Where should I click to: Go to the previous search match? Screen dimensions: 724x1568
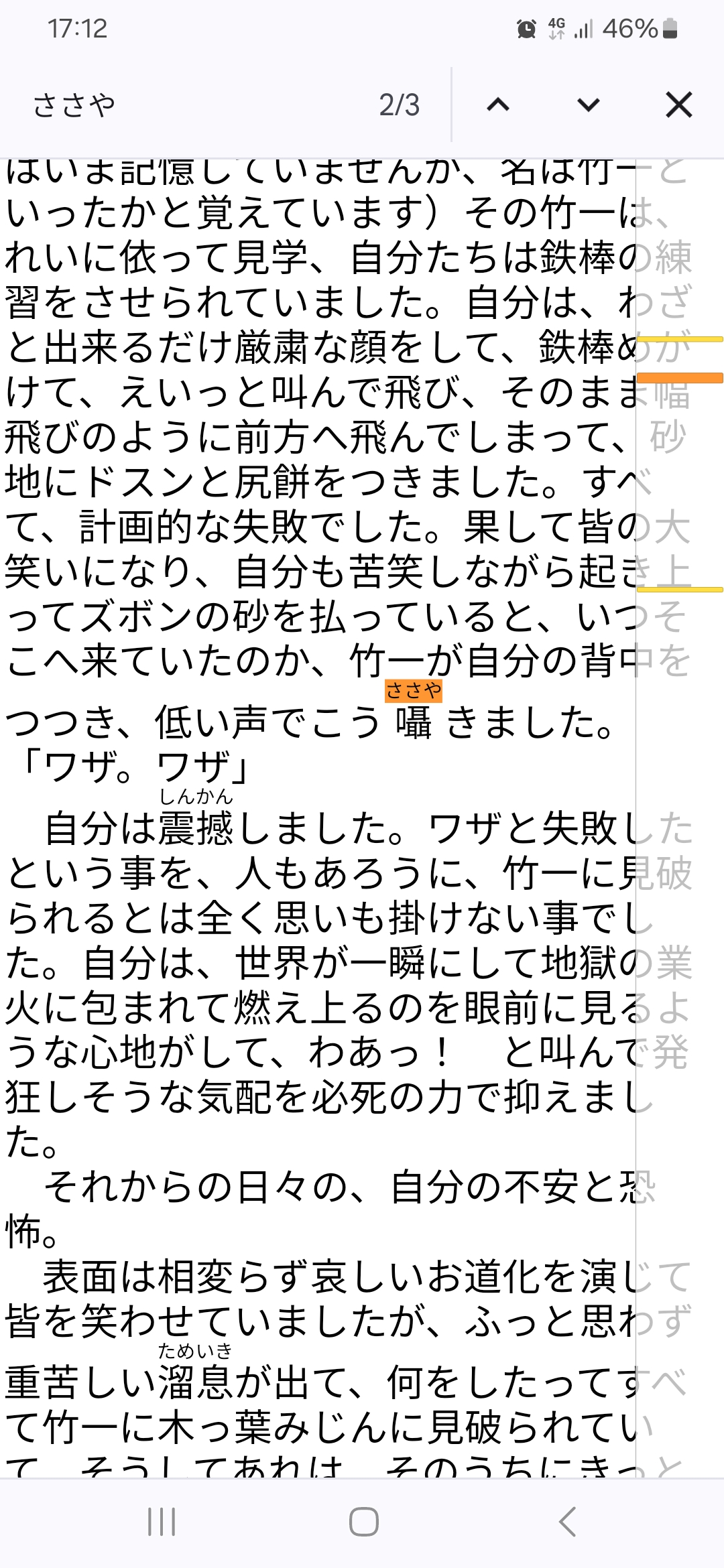[x=498, y=105]
